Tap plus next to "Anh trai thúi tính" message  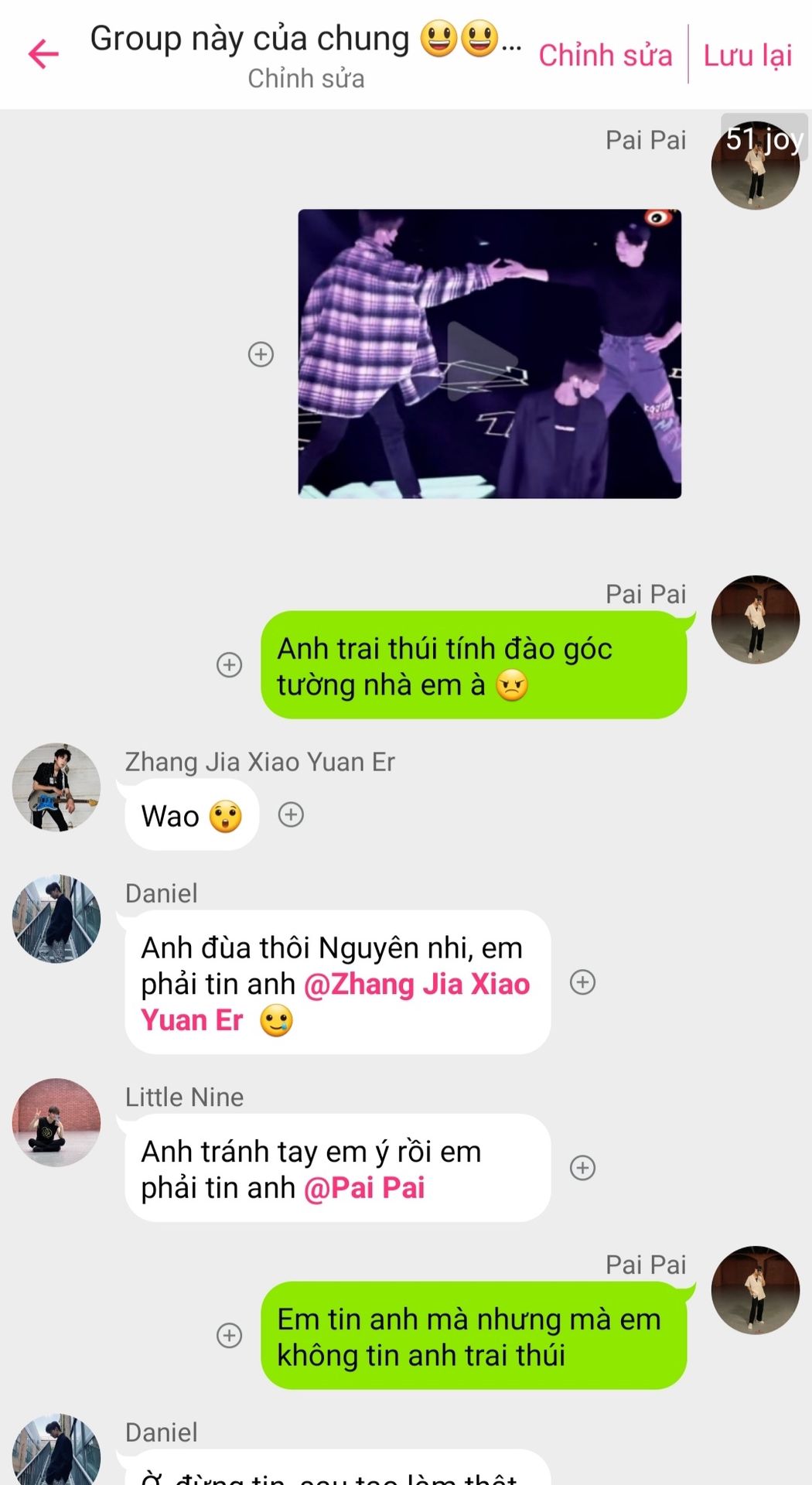(229, 664)
